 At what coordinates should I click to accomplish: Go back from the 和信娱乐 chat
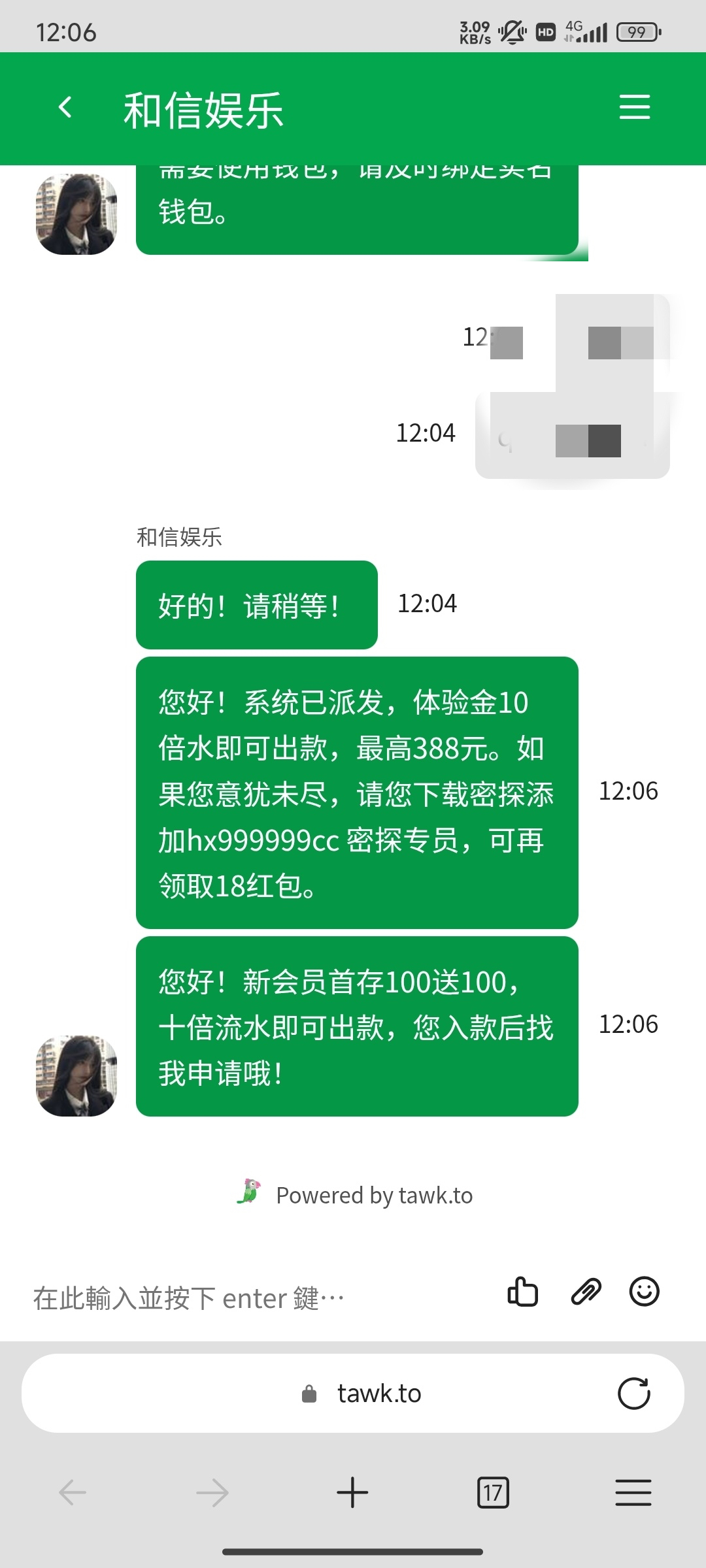(65, 108)
